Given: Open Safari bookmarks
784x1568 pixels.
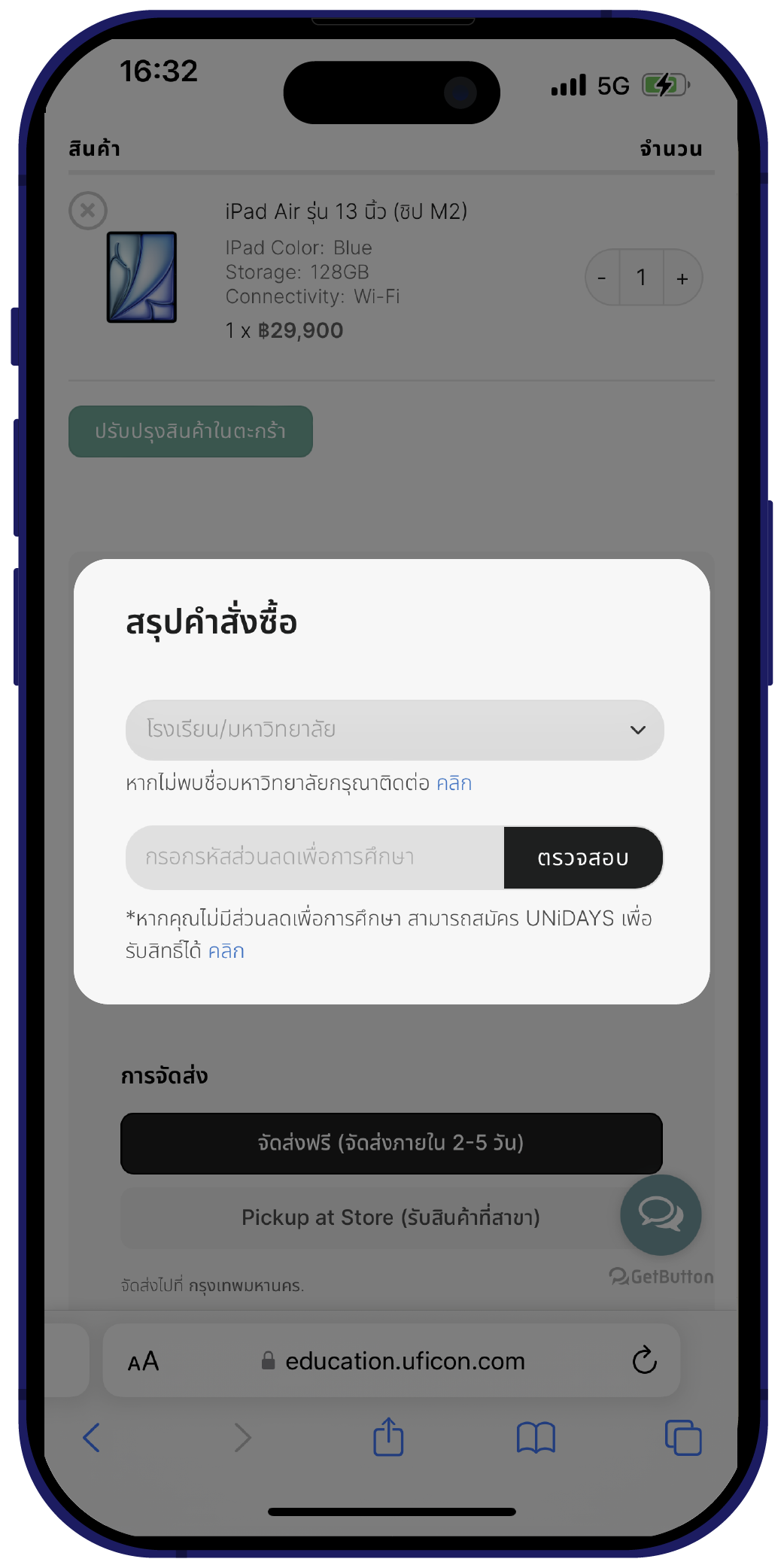Looking at the screenshot, I should [x=536, y=1438].
